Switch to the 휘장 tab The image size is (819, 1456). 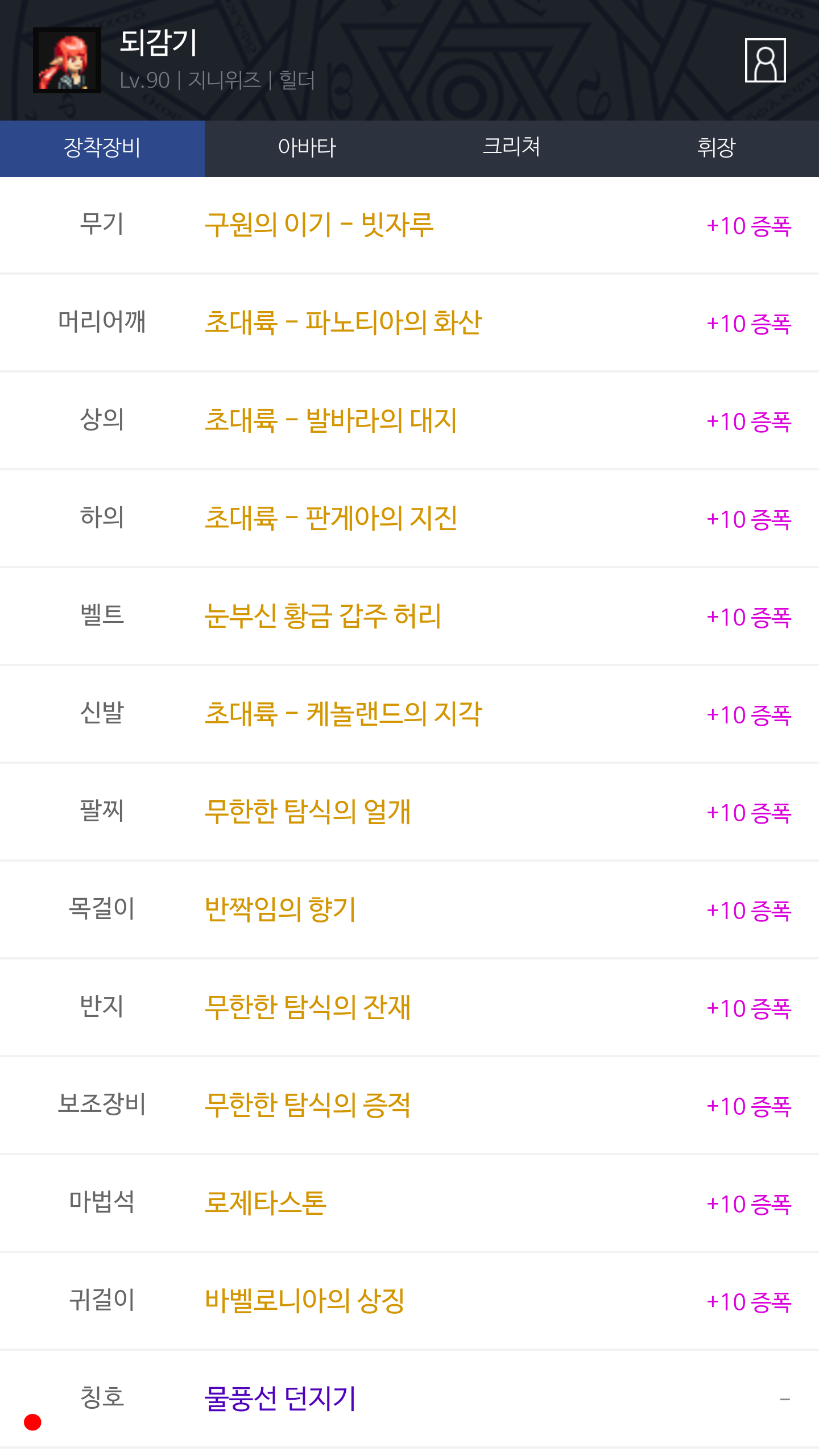click(716, 148)
